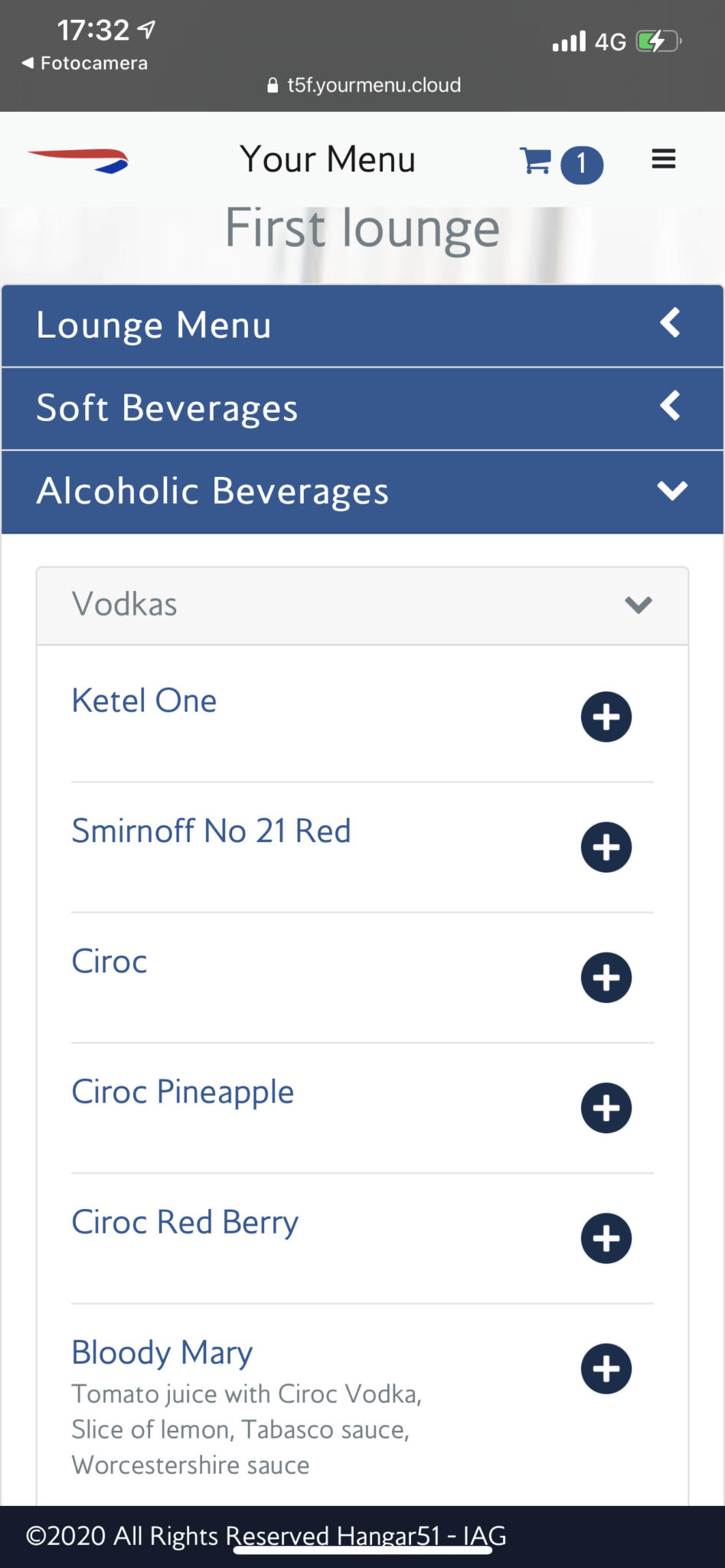Expand the Lounge Menu section
The height and width of the screenshot is (1568, 725).
pyautogui.click(x=362, y=325)
